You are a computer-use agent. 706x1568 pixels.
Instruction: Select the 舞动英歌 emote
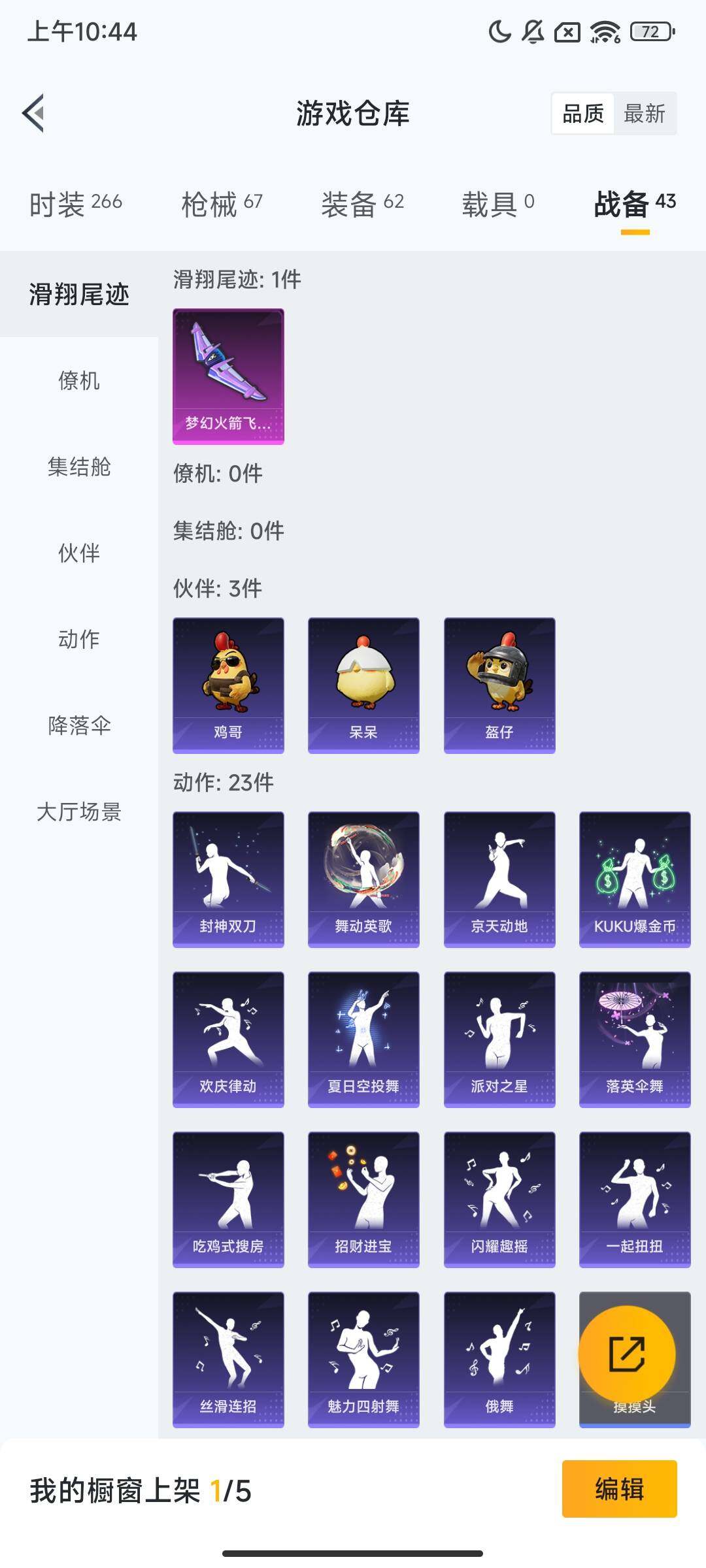coord(363,875)
